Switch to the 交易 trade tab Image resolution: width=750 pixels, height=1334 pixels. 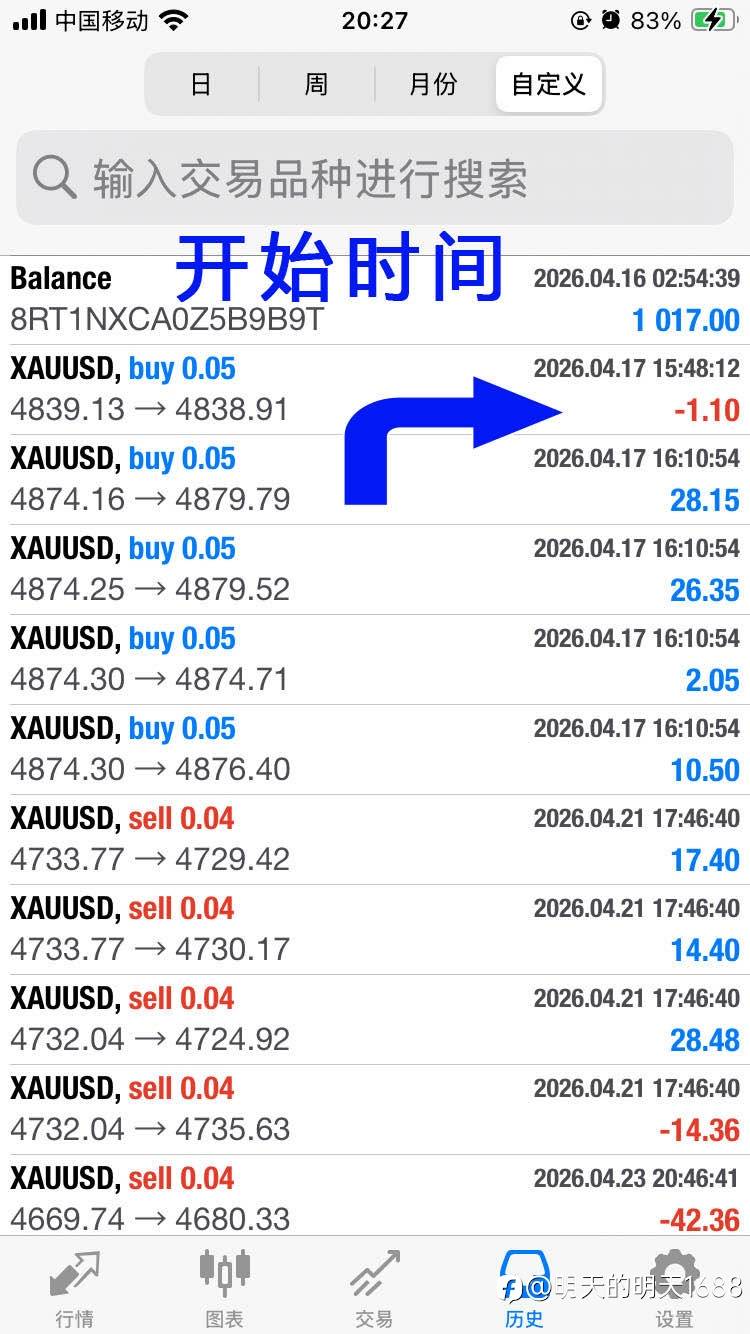point(374,1288)
